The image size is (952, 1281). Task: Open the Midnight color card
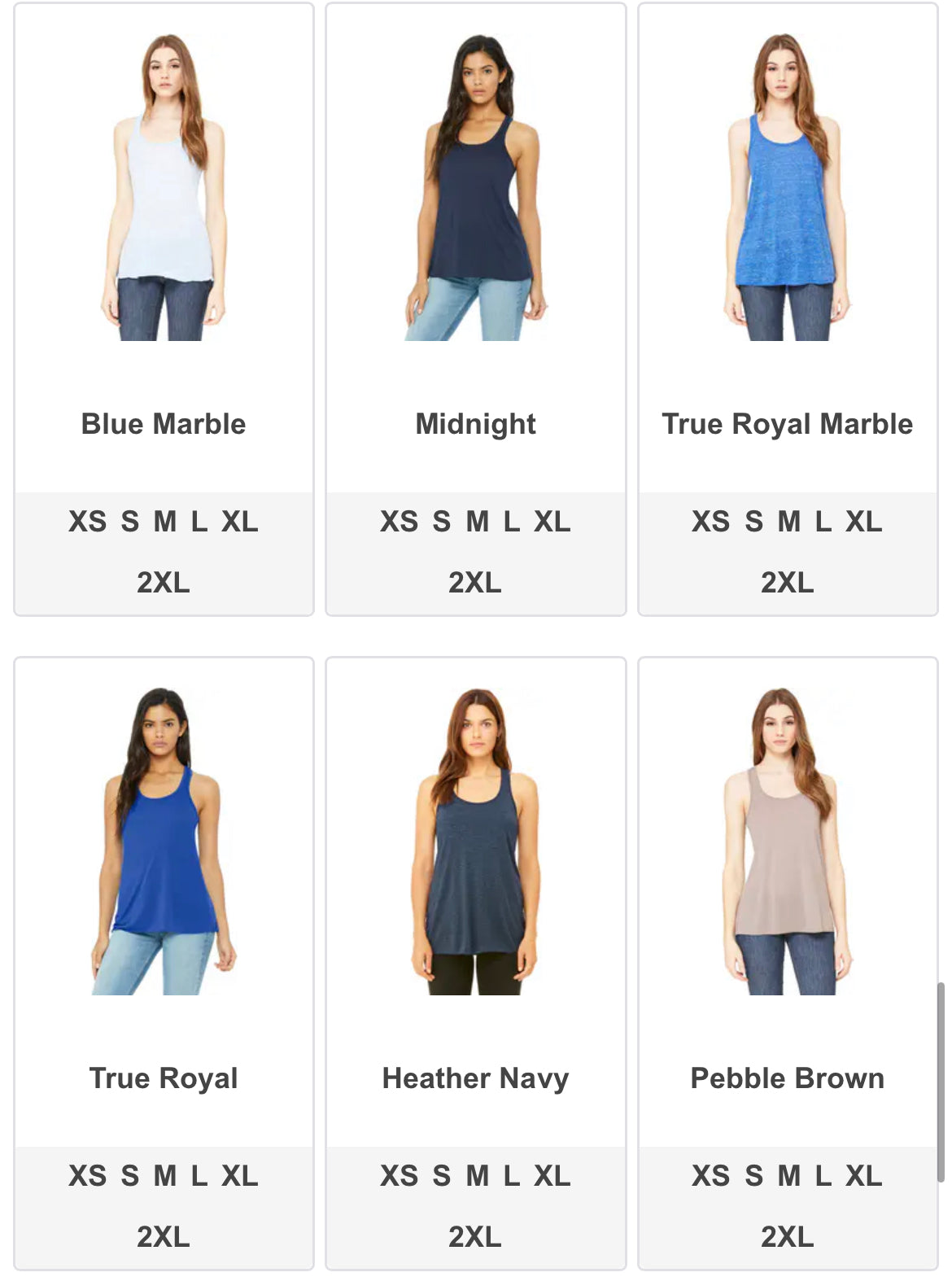(475, 244)
